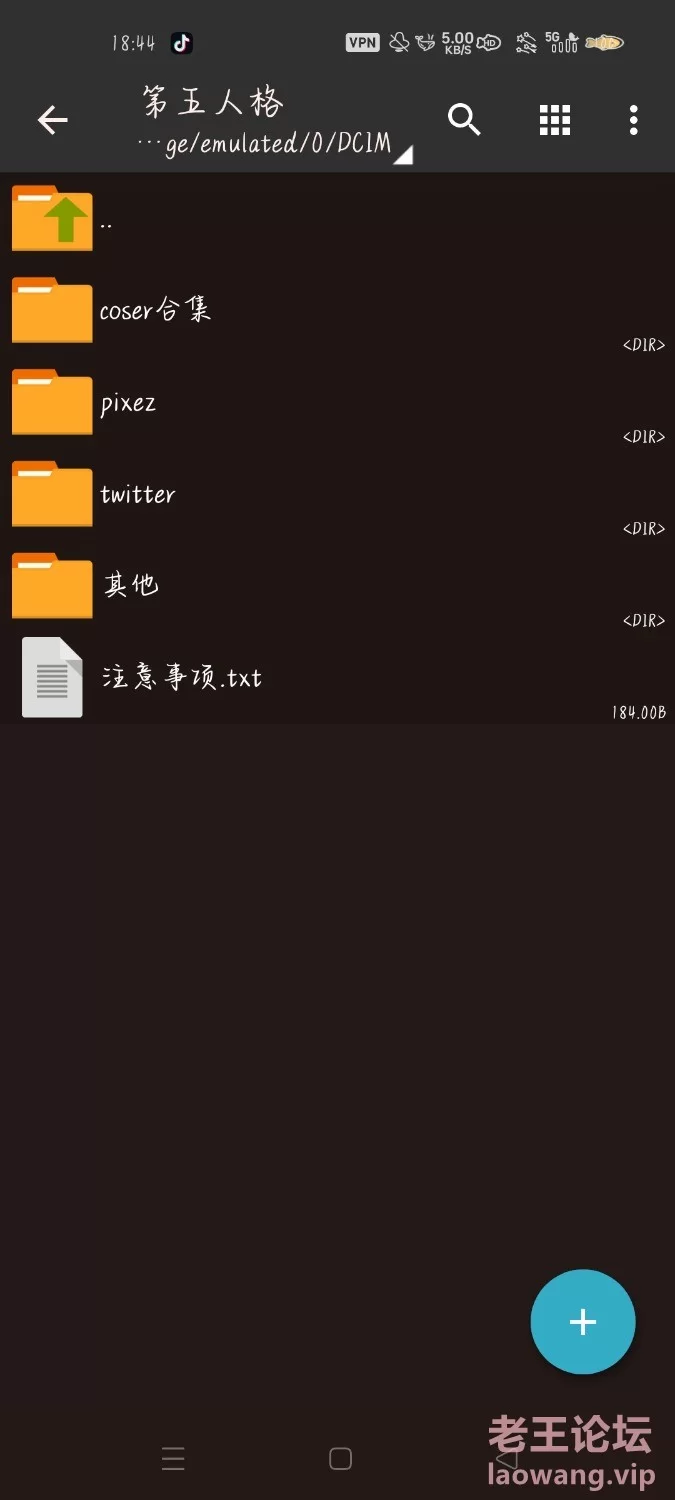Open the 其他 folder
This screenshot has height=1500, width=675.
(x=337, y=587)
